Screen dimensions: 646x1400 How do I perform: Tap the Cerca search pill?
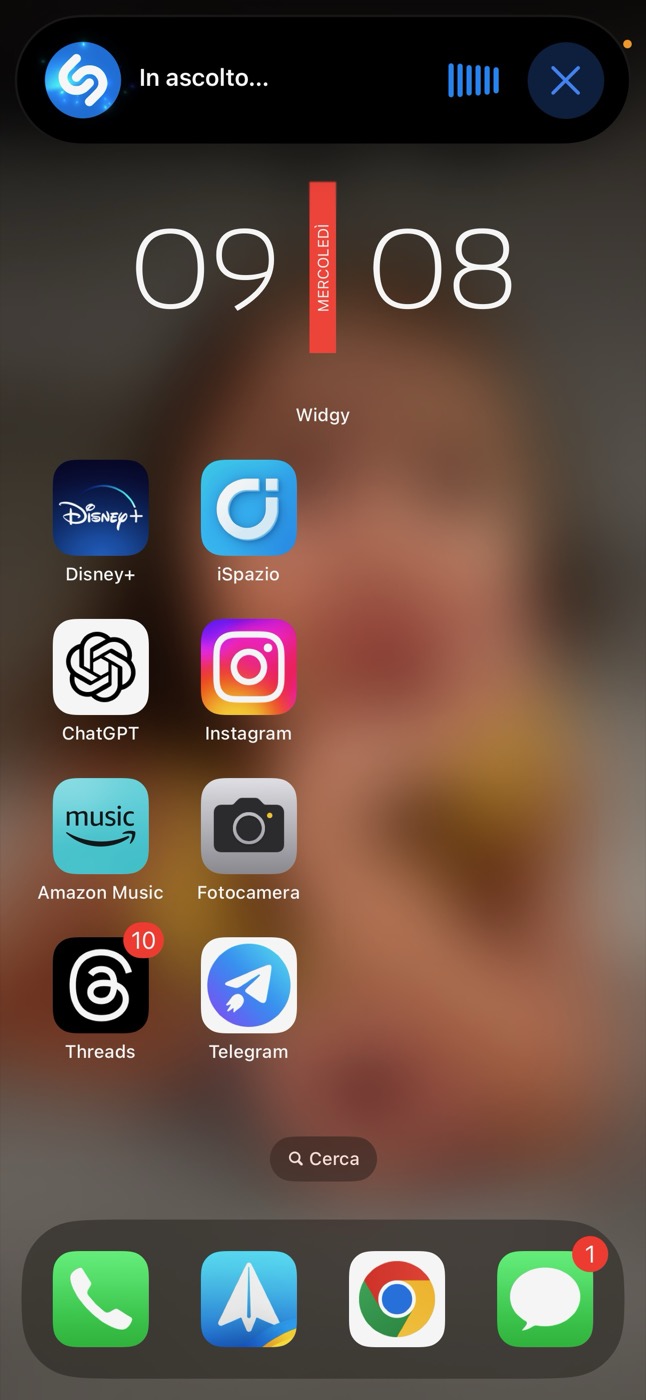click(x=323, y=1159)
